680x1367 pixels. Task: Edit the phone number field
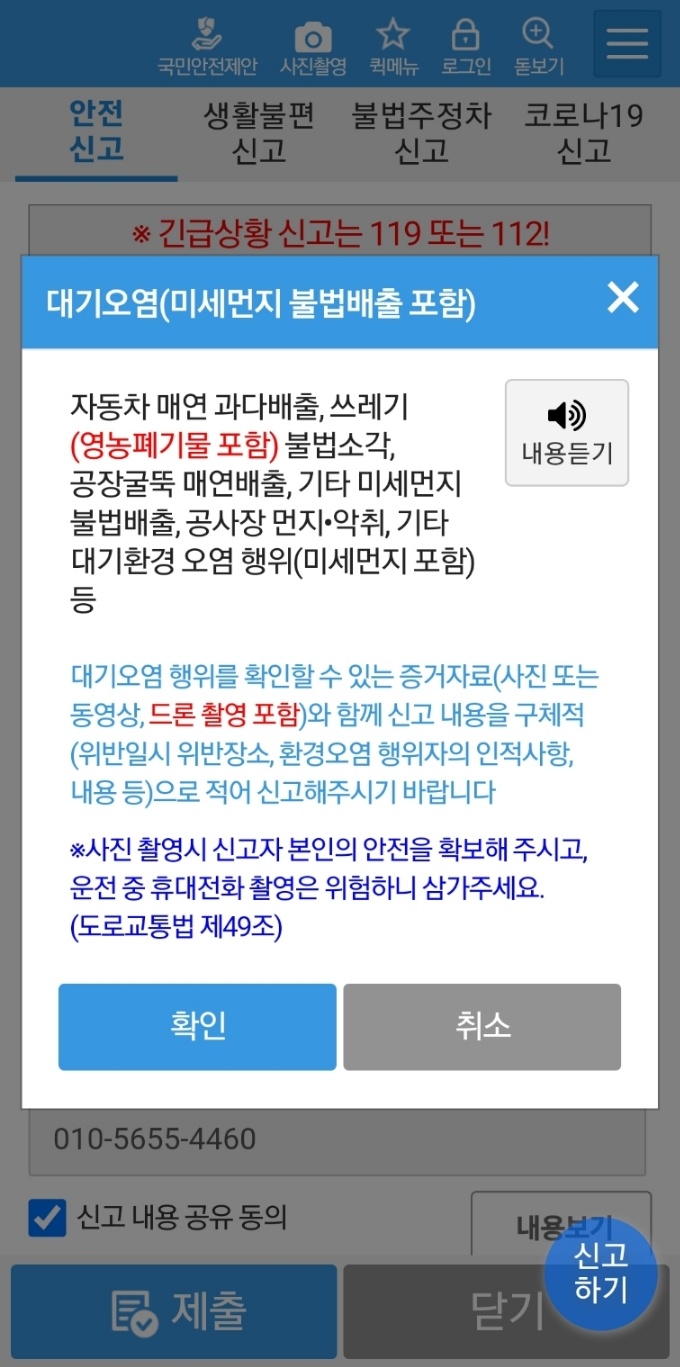coord(300,1139)
